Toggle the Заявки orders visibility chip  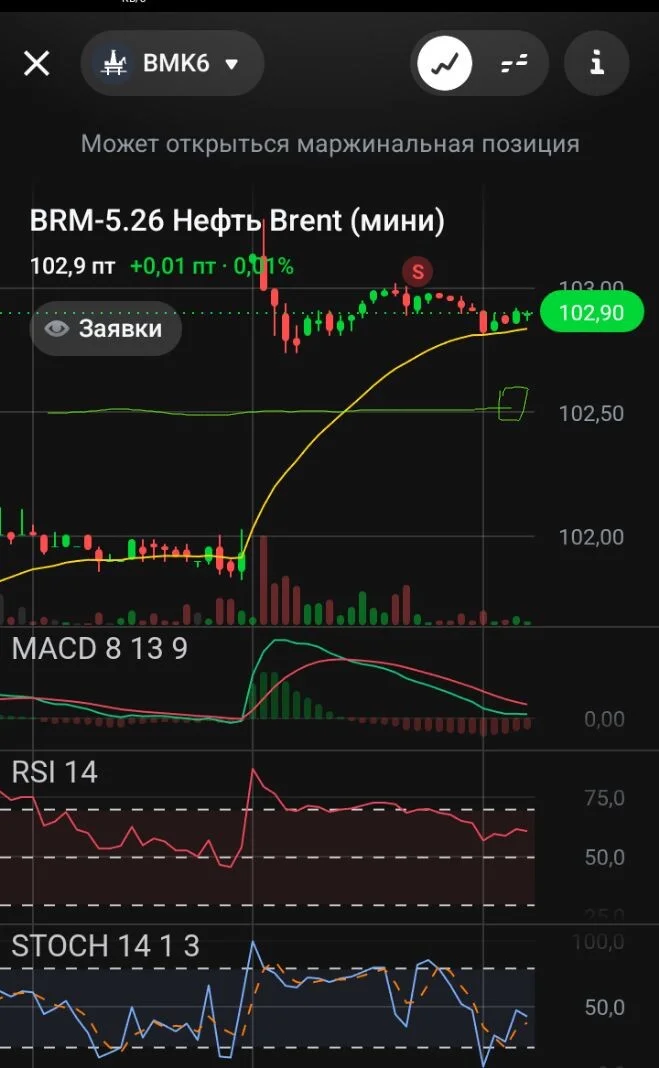[106, 328]
